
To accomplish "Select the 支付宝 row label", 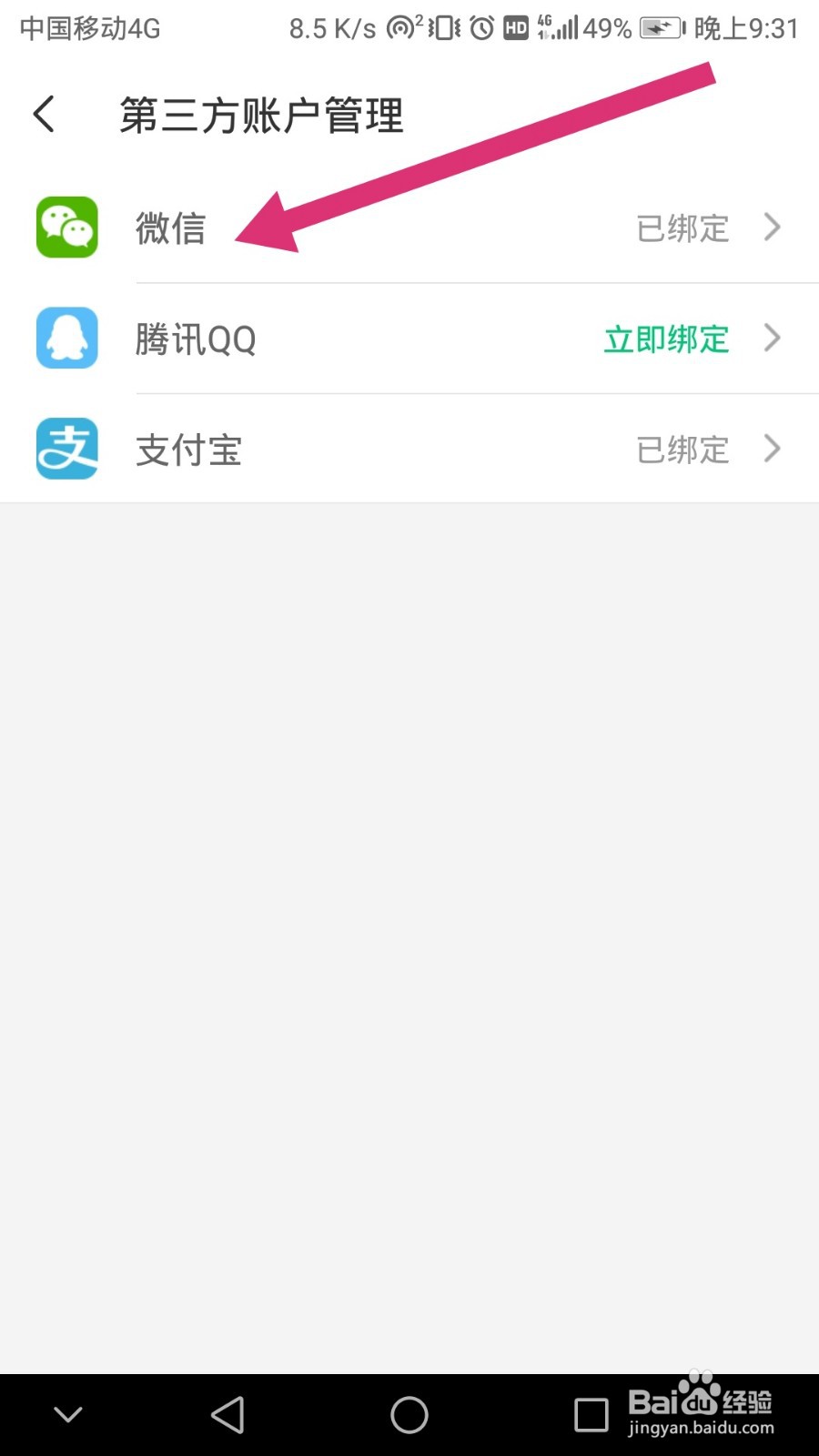I will (x=188, y=448).
